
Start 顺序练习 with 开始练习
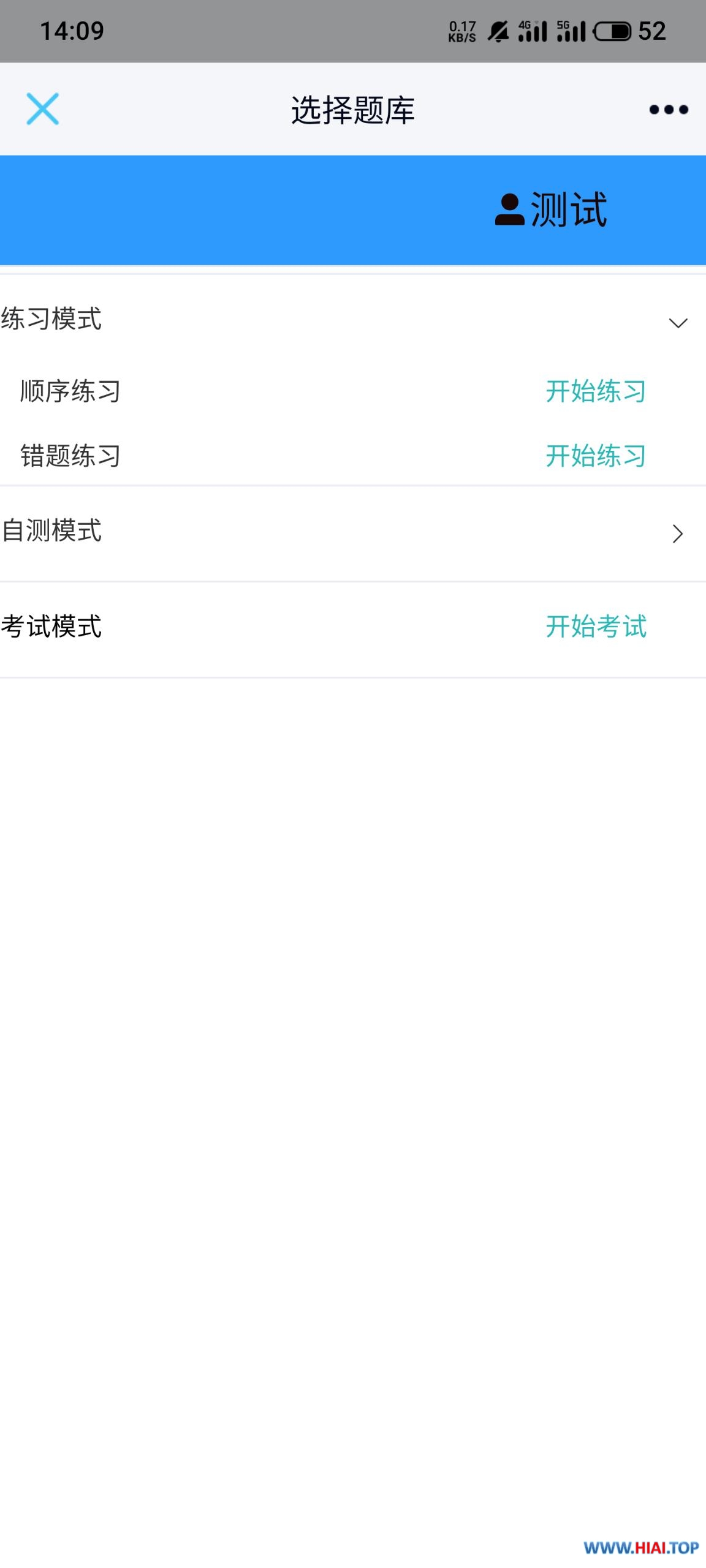click(596, 391)
